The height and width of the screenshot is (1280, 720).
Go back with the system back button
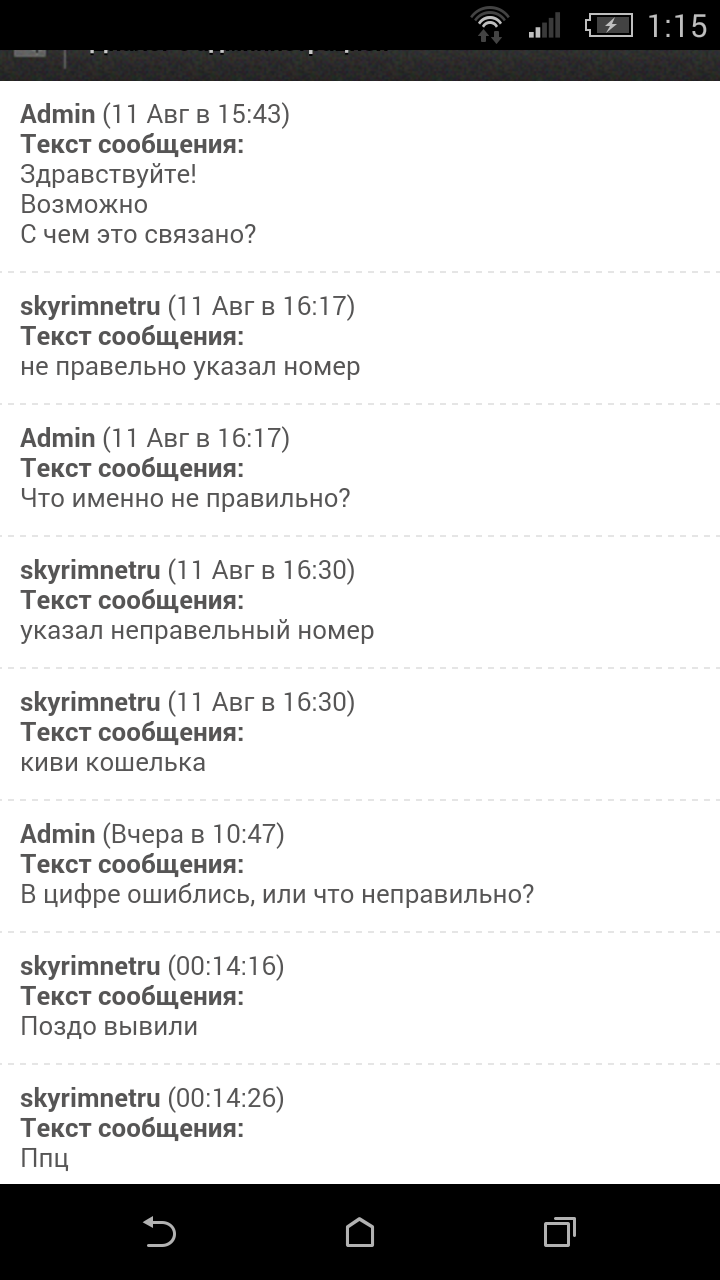pos(159,1231)
